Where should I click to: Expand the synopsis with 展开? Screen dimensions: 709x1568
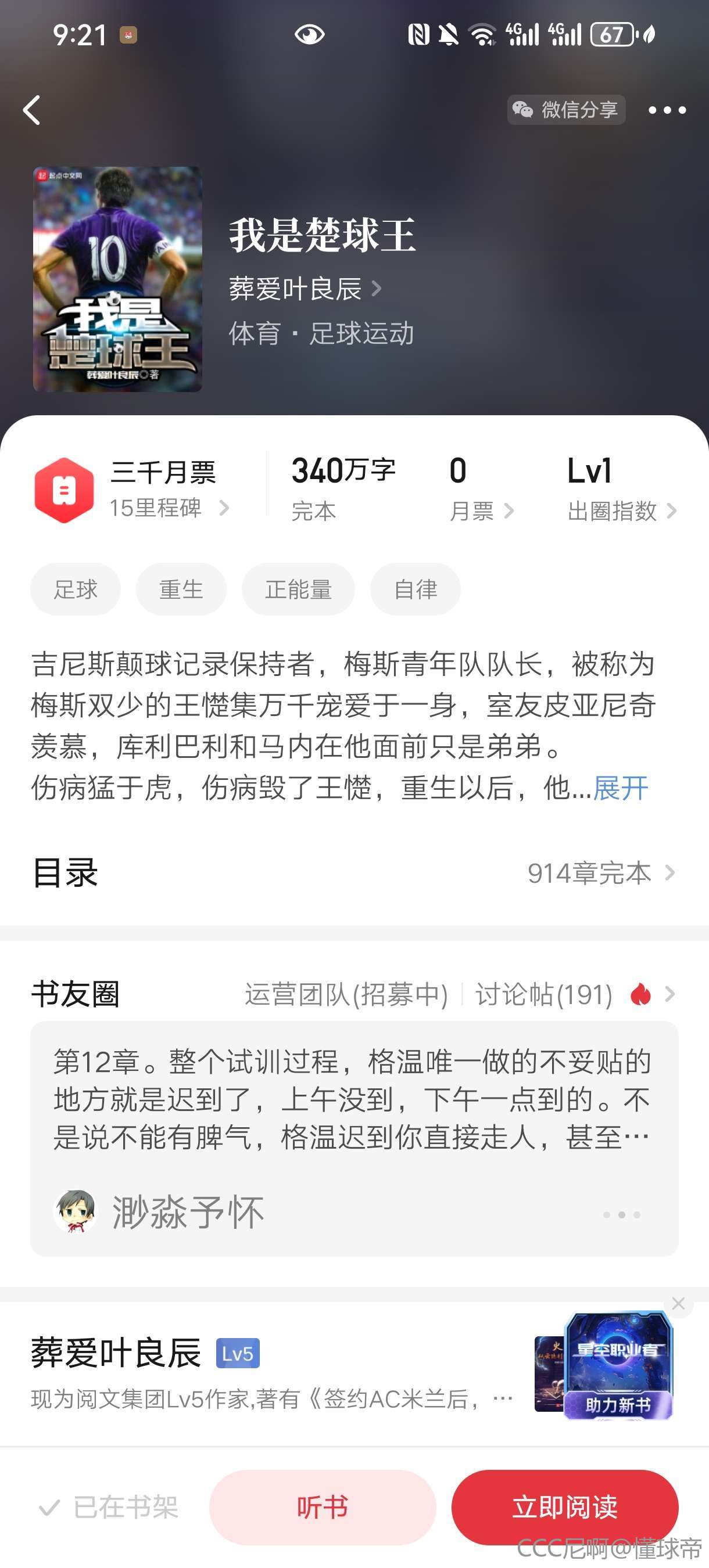click(x=621, y=788)
